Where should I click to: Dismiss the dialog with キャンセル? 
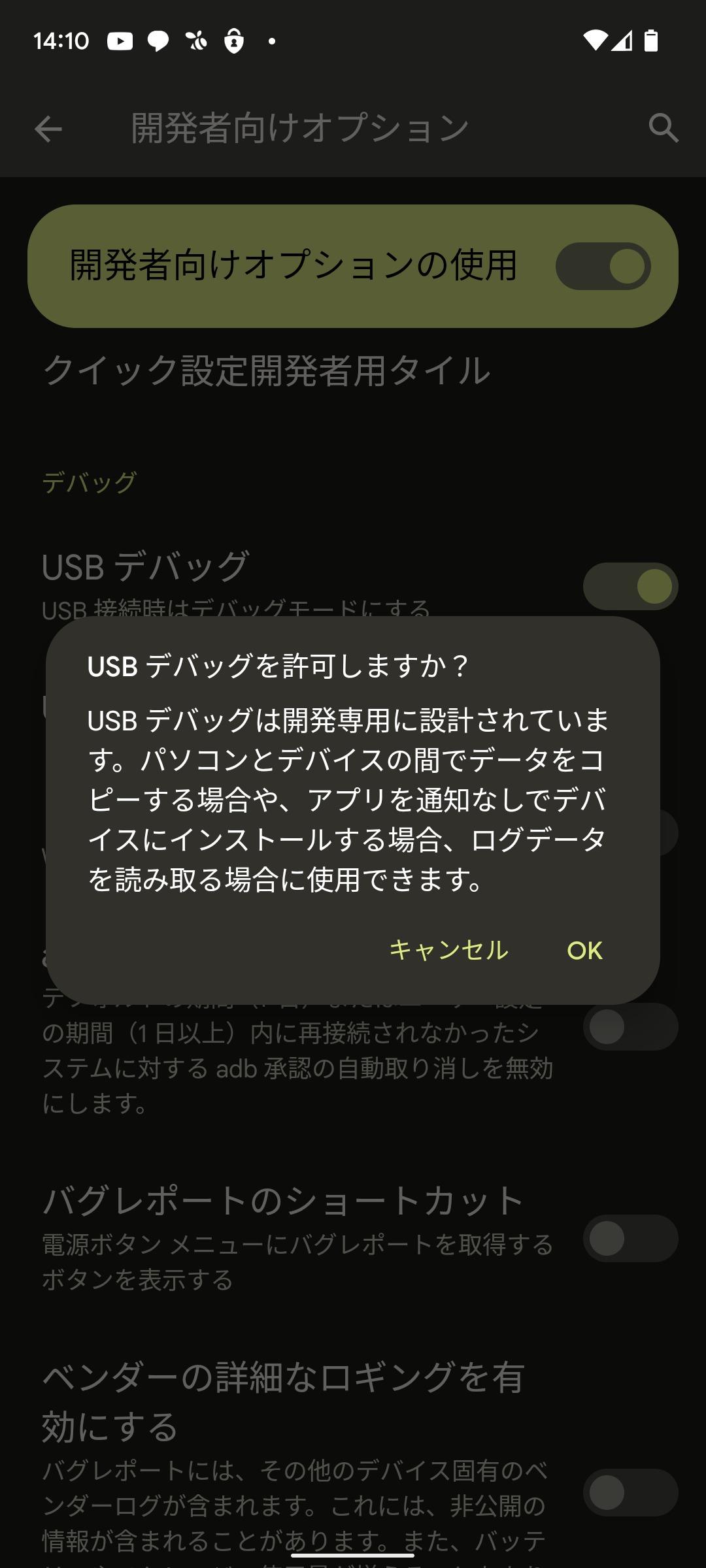448,952
